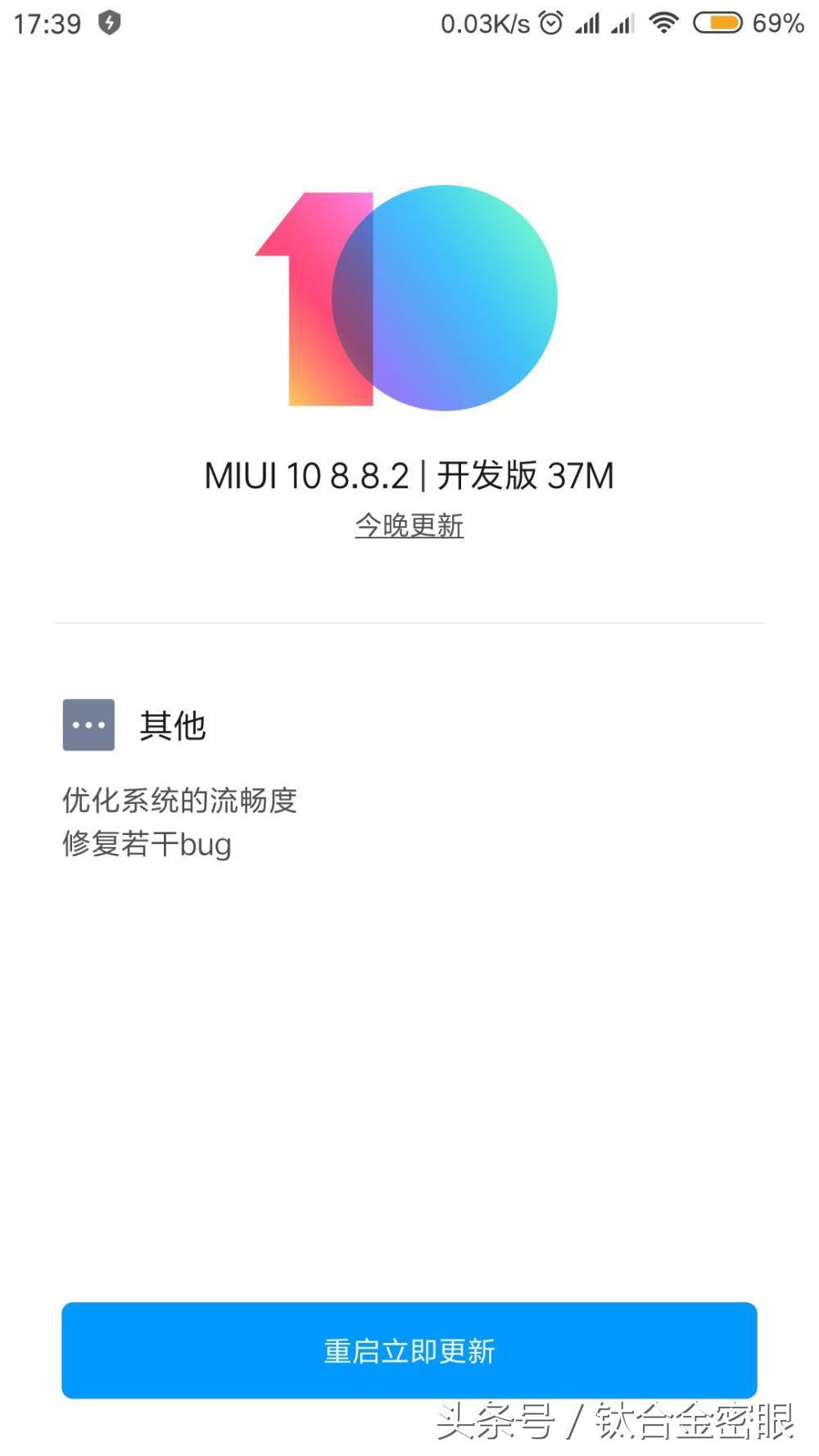Click the divider line below 今晚更新
This screenshot has height=1456, width=819.
coord(409,623)
